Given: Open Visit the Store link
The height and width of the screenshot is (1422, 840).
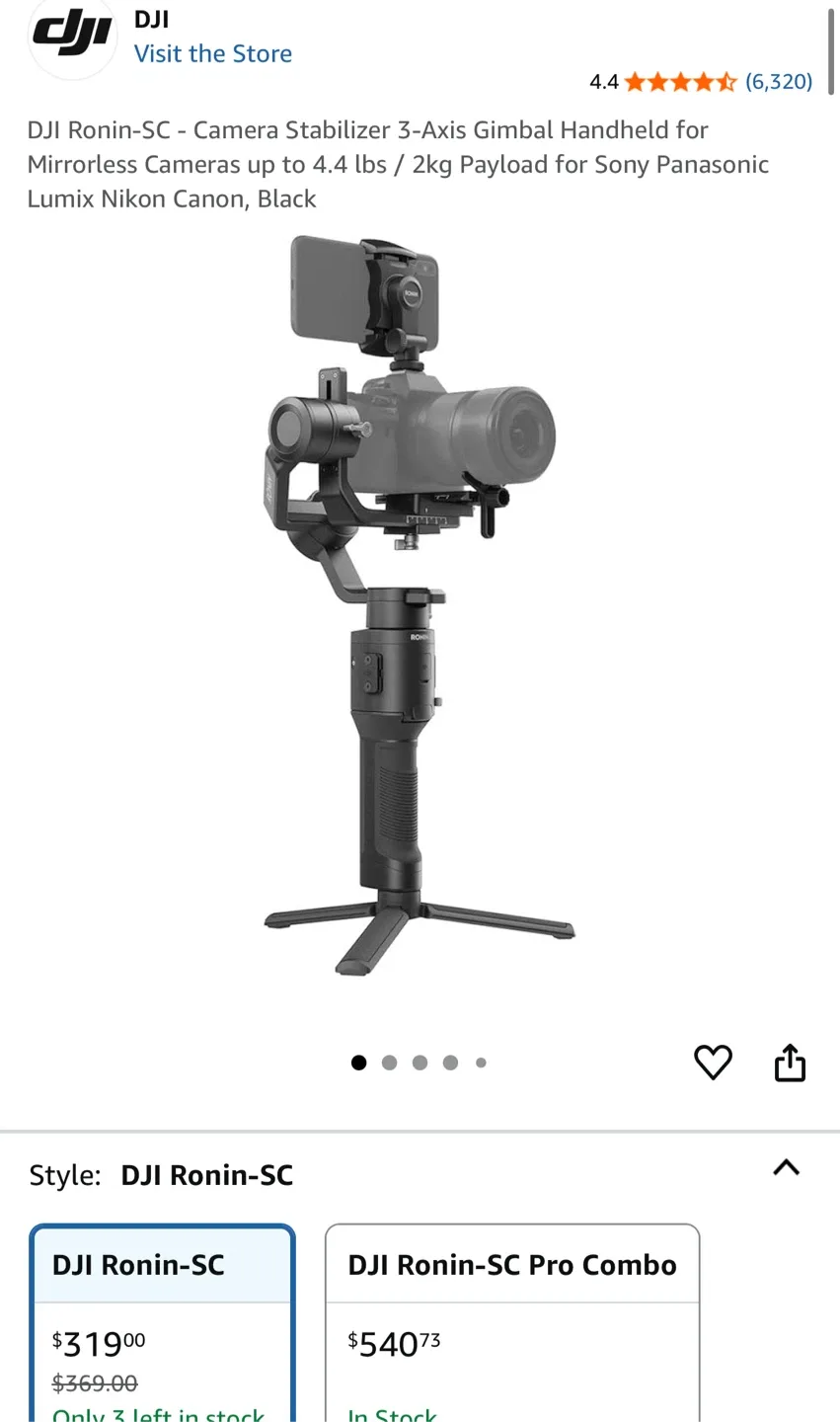Looking at the screenshot, I should [x=213, y=53].
